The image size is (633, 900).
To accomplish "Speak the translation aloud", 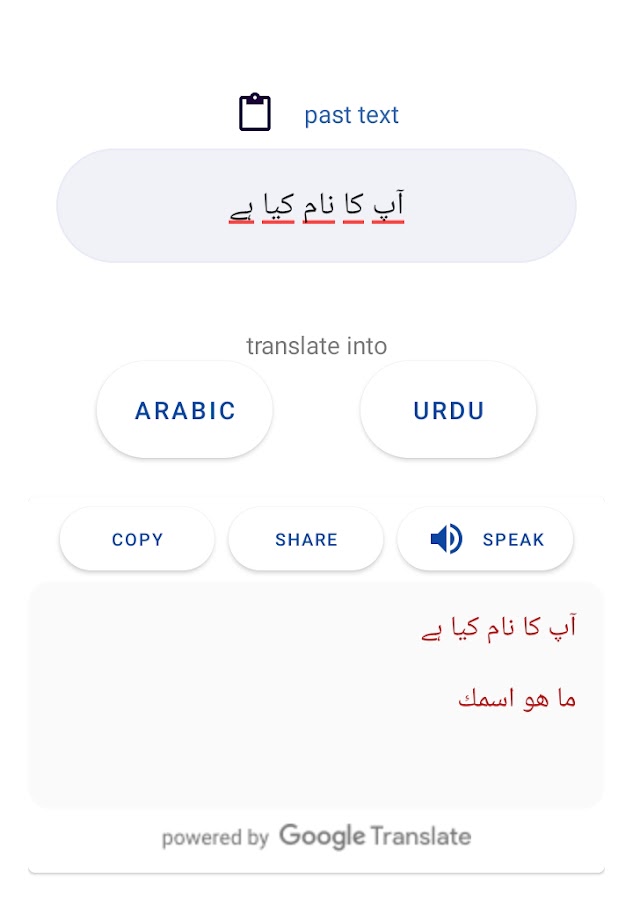I will [486, 539].
